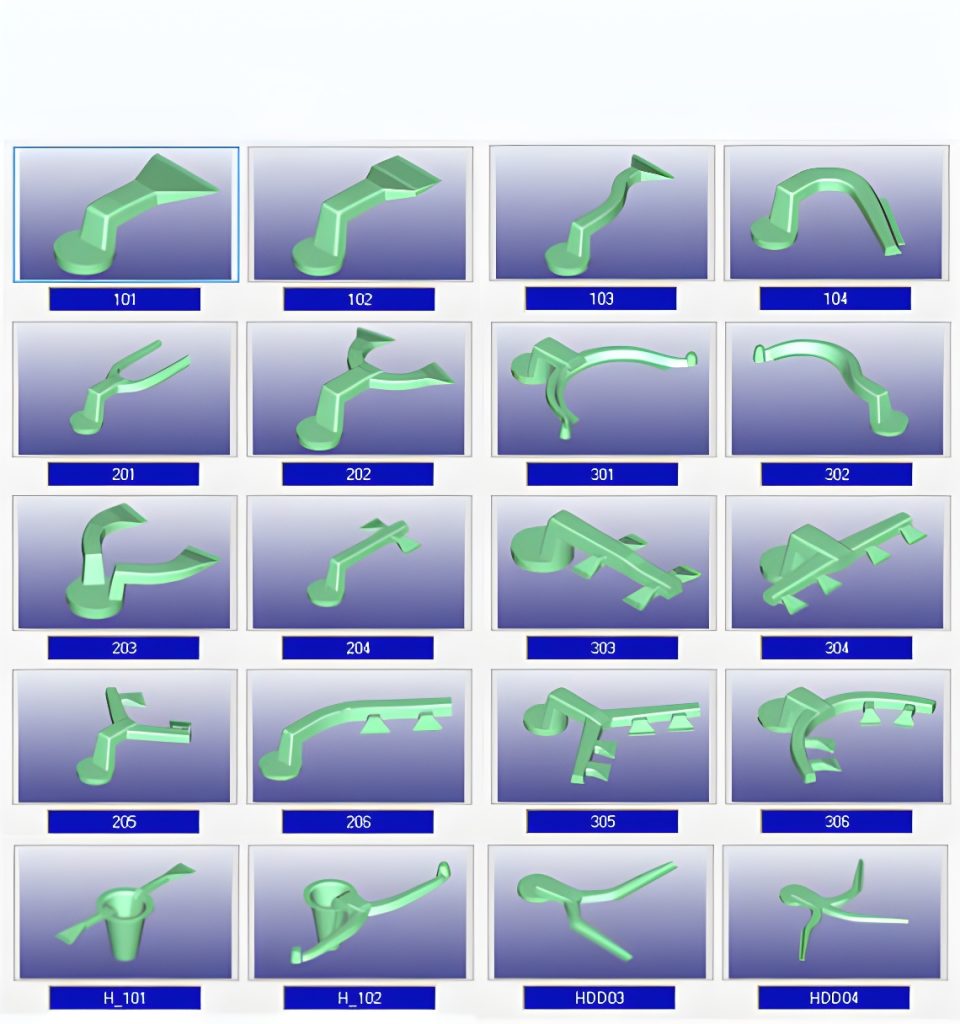Choose the 201 forked shape

click(x=124, y=389)
